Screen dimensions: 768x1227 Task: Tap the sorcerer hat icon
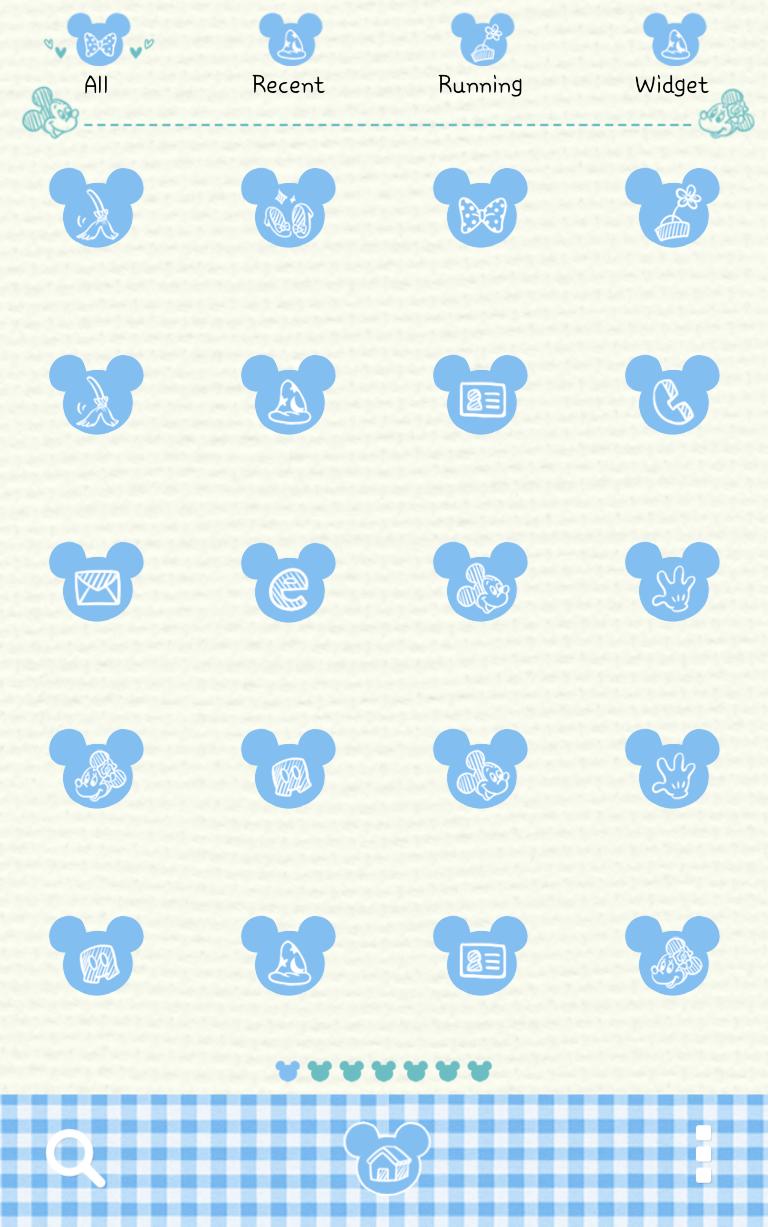tap(288, 393)
